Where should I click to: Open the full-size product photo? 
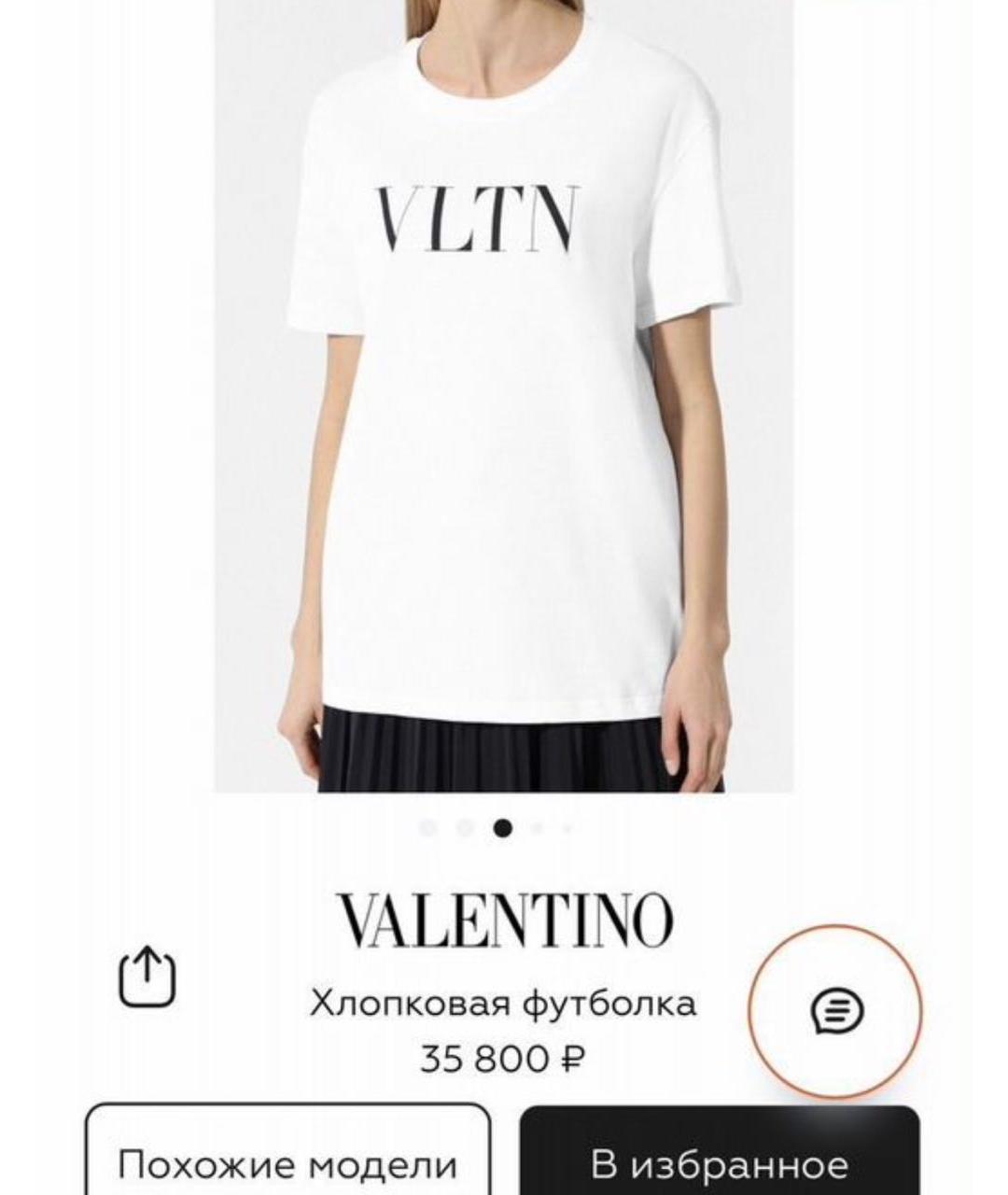click(504, 401)
